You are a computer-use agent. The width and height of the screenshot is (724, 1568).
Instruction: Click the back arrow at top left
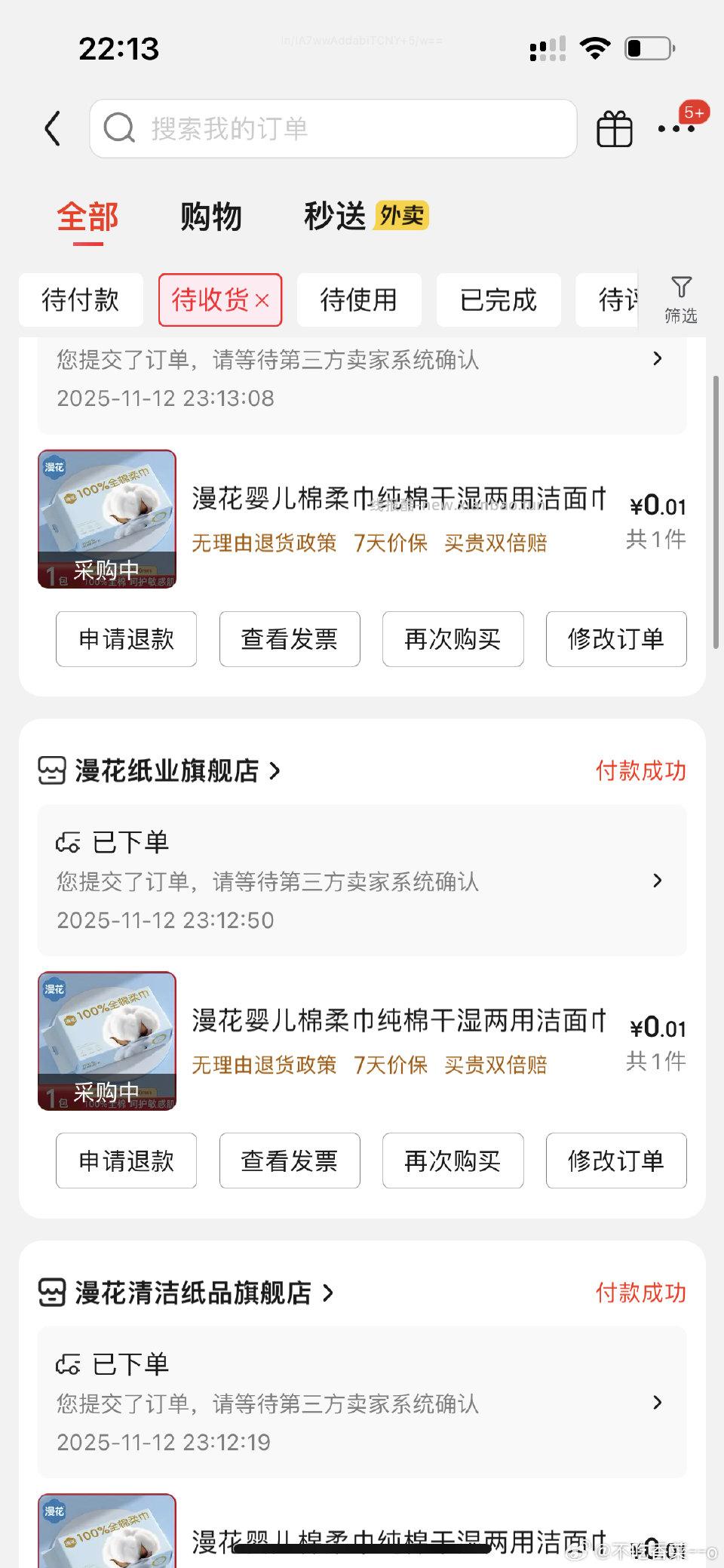tap(51, 128)
